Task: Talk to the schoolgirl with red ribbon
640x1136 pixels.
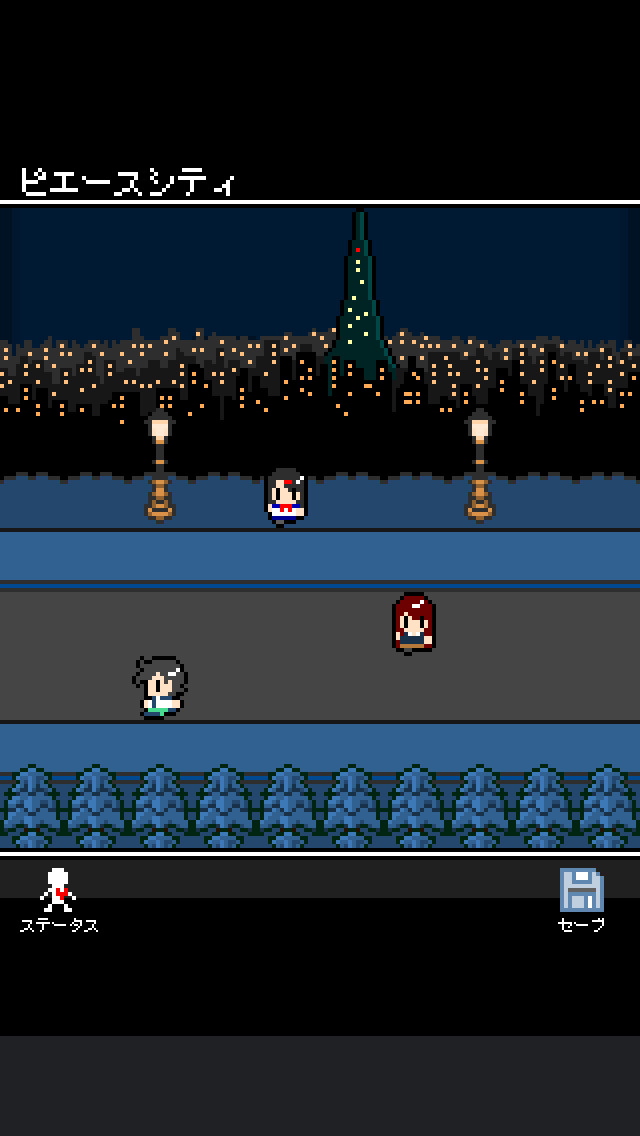Action: pyautogui.click(x=285, y=496)
